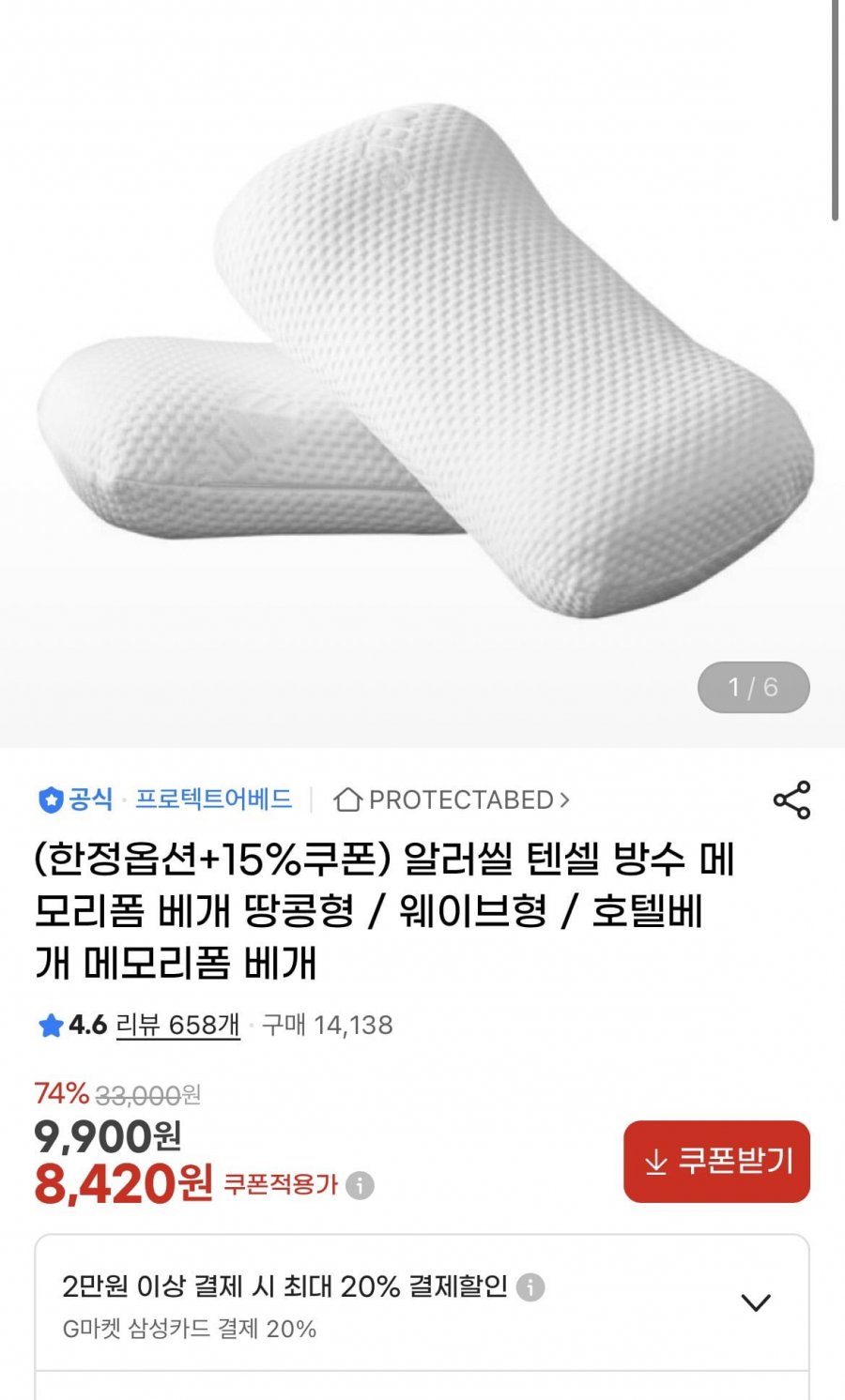Click the house icon next to PROTECTABED
The width and height of the screenshot is (845, 1400).
(348, 800)
